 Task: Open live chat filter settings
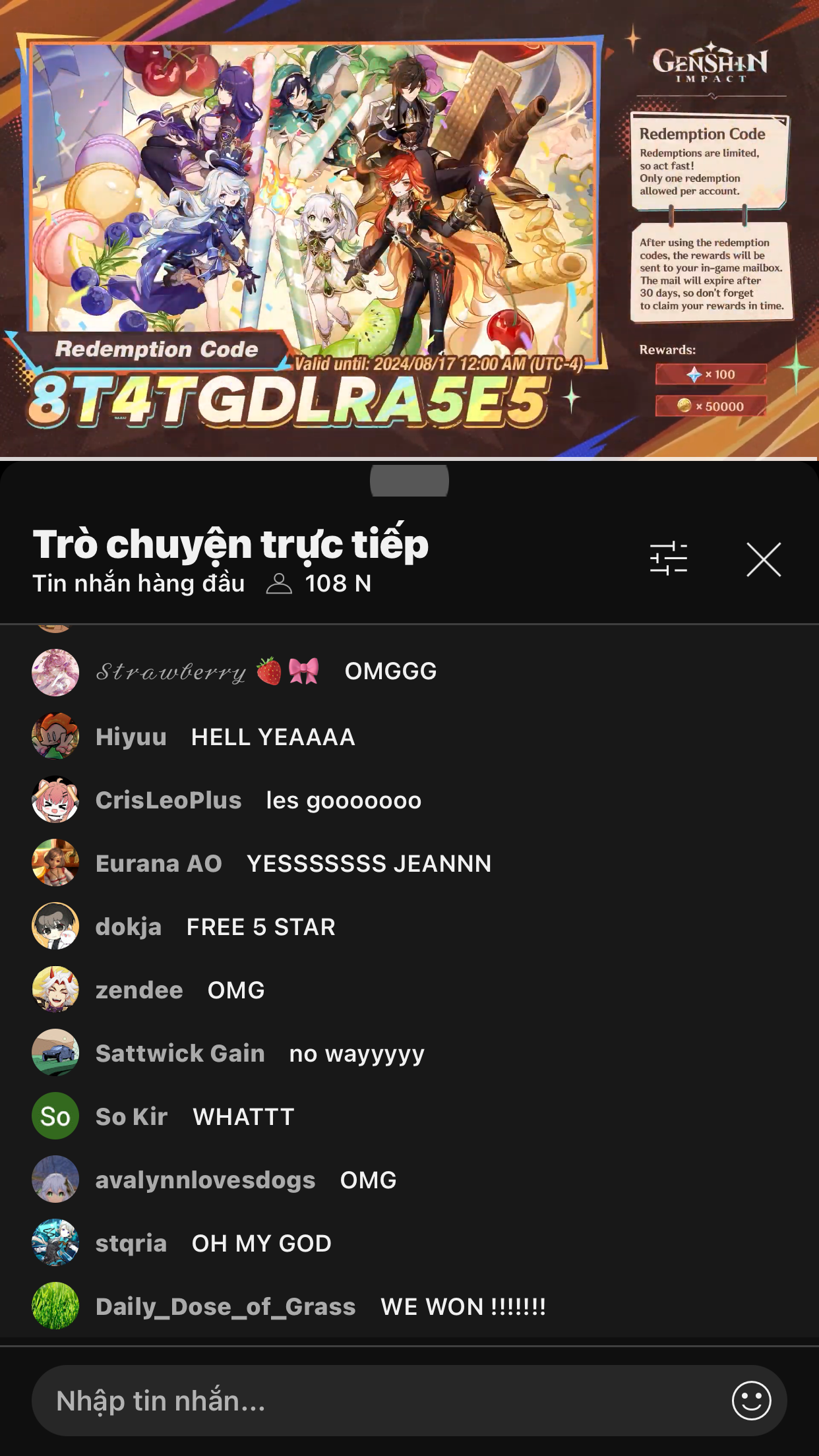(x=668, y=559)
